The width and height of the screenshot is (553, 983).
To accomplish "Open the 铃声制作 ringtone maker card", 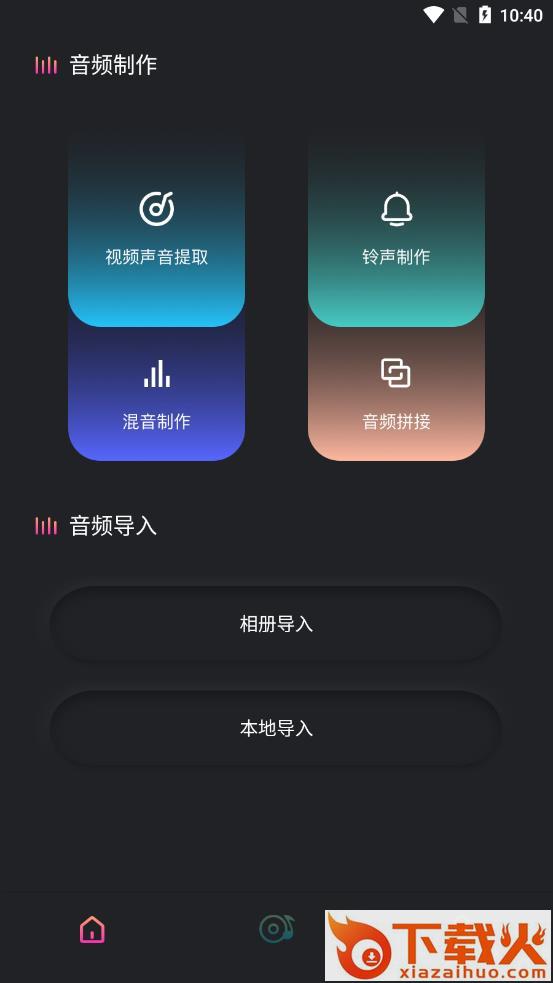I will [x=396, y=229].
